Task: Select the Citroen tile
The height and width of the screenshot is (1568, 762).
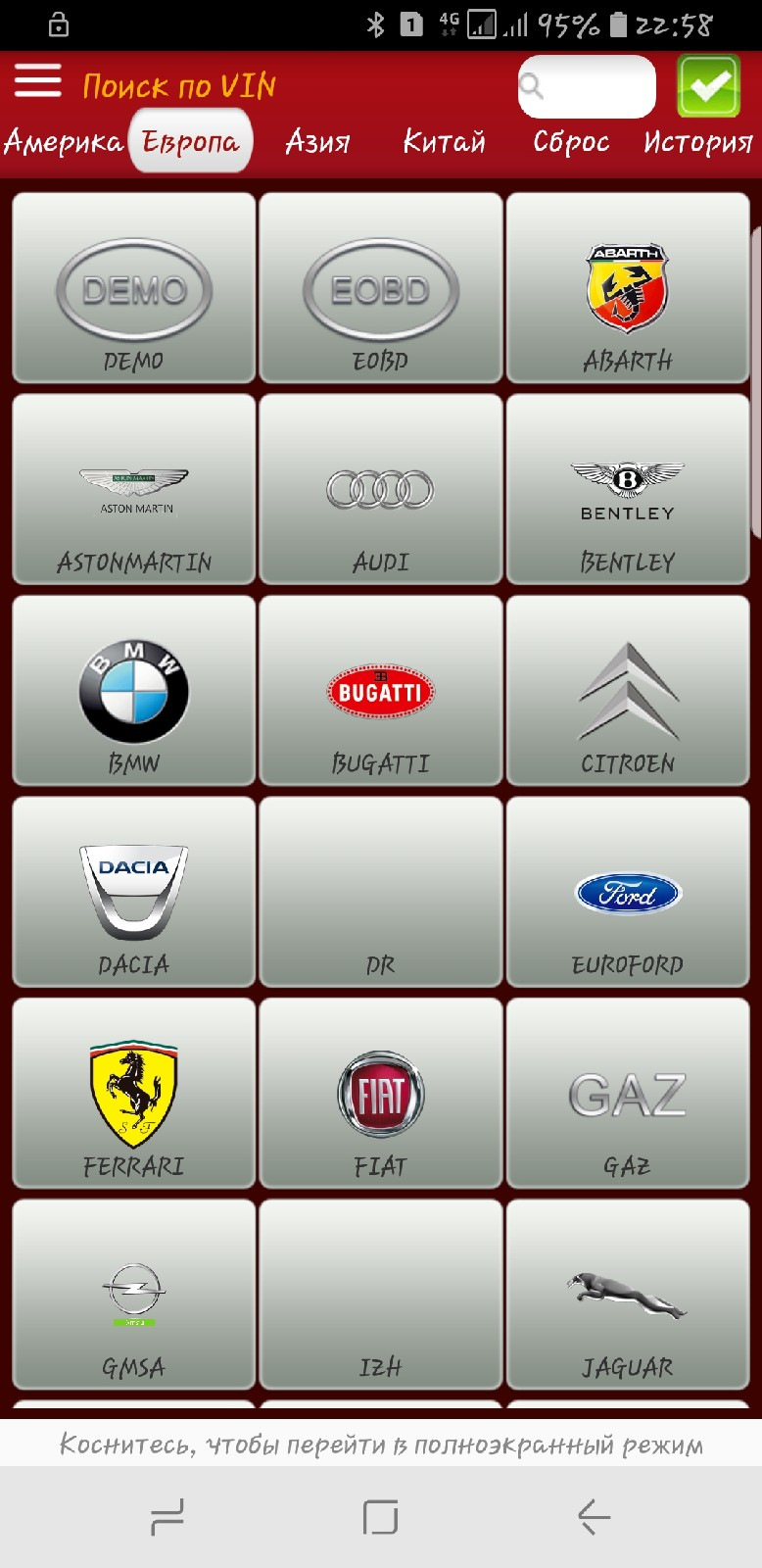Action: point(628,690)
